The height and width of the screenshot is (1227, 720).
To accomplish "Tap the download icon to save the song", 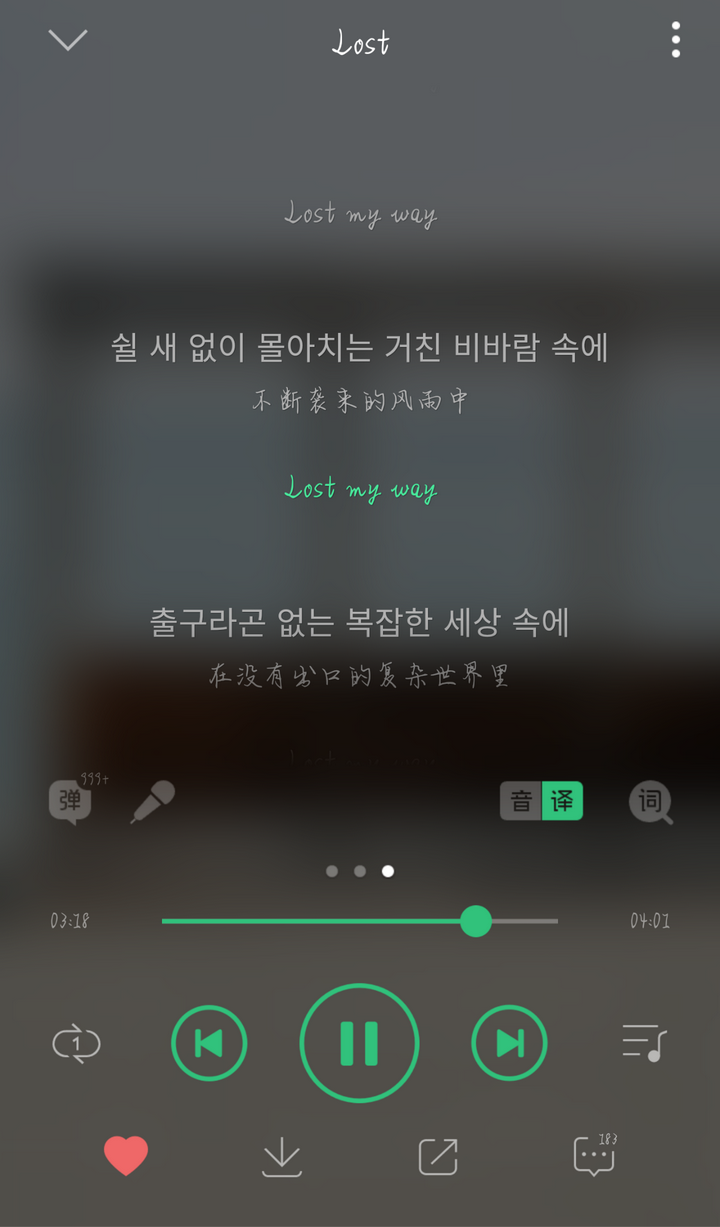I will [281, 1157].
